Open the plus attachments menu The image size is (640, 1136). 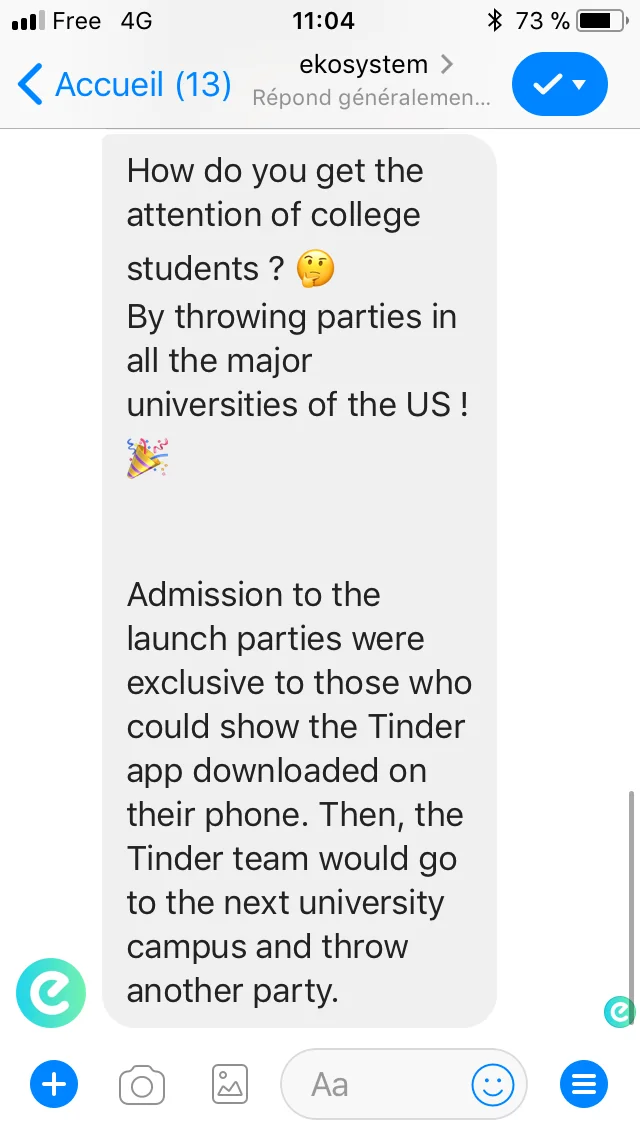54,1084
